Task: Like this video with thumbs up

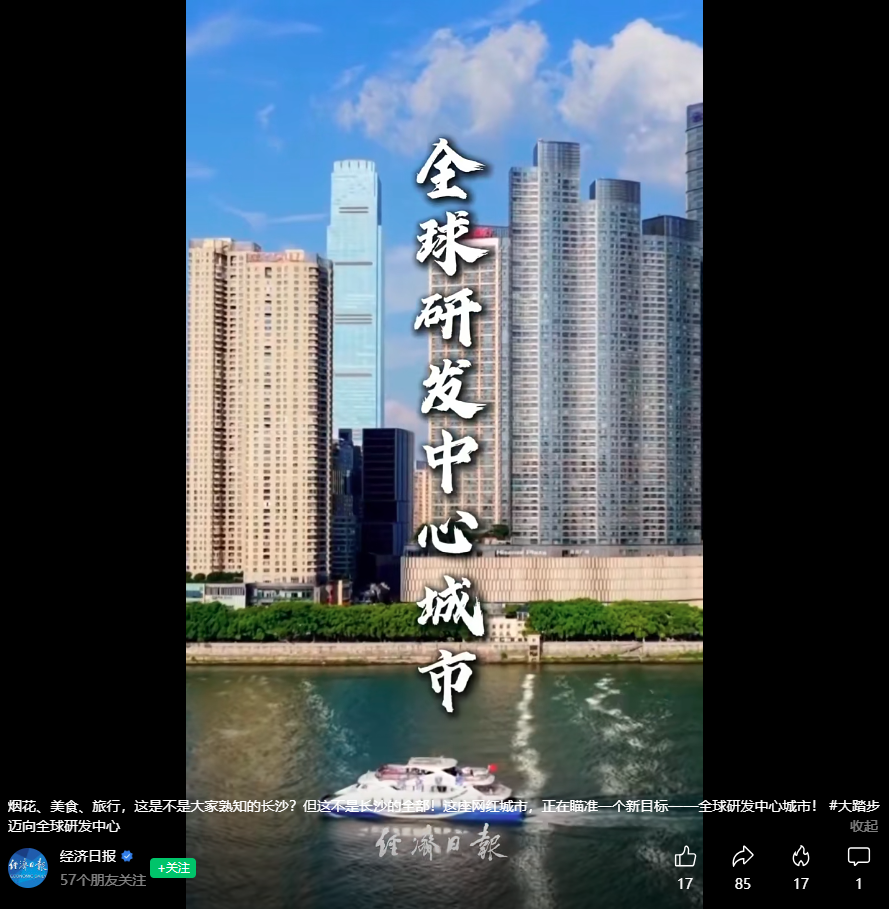Action: tap(685, 857)
